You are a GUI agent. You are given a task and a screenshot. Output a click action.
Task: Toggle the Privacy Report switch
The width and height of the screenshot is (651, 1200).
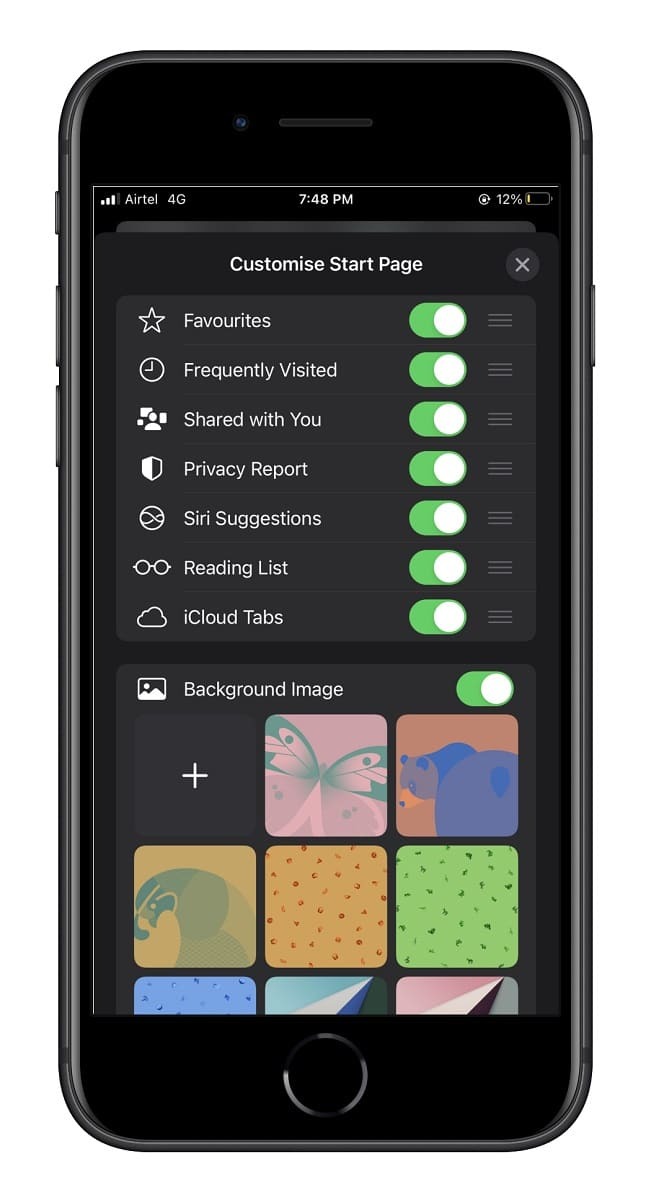point(438,469)
